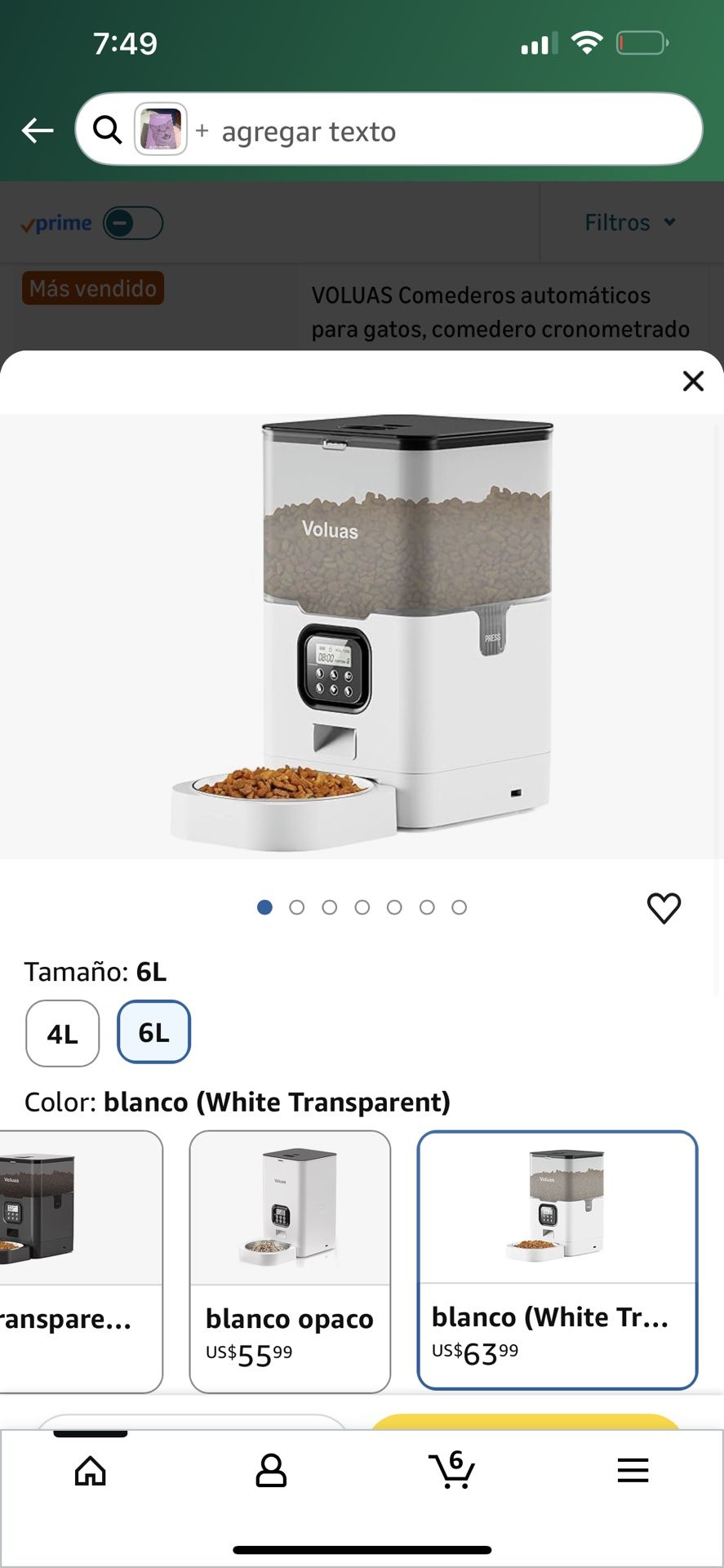Open the Voluas feeder product image

tap(362, 637)
